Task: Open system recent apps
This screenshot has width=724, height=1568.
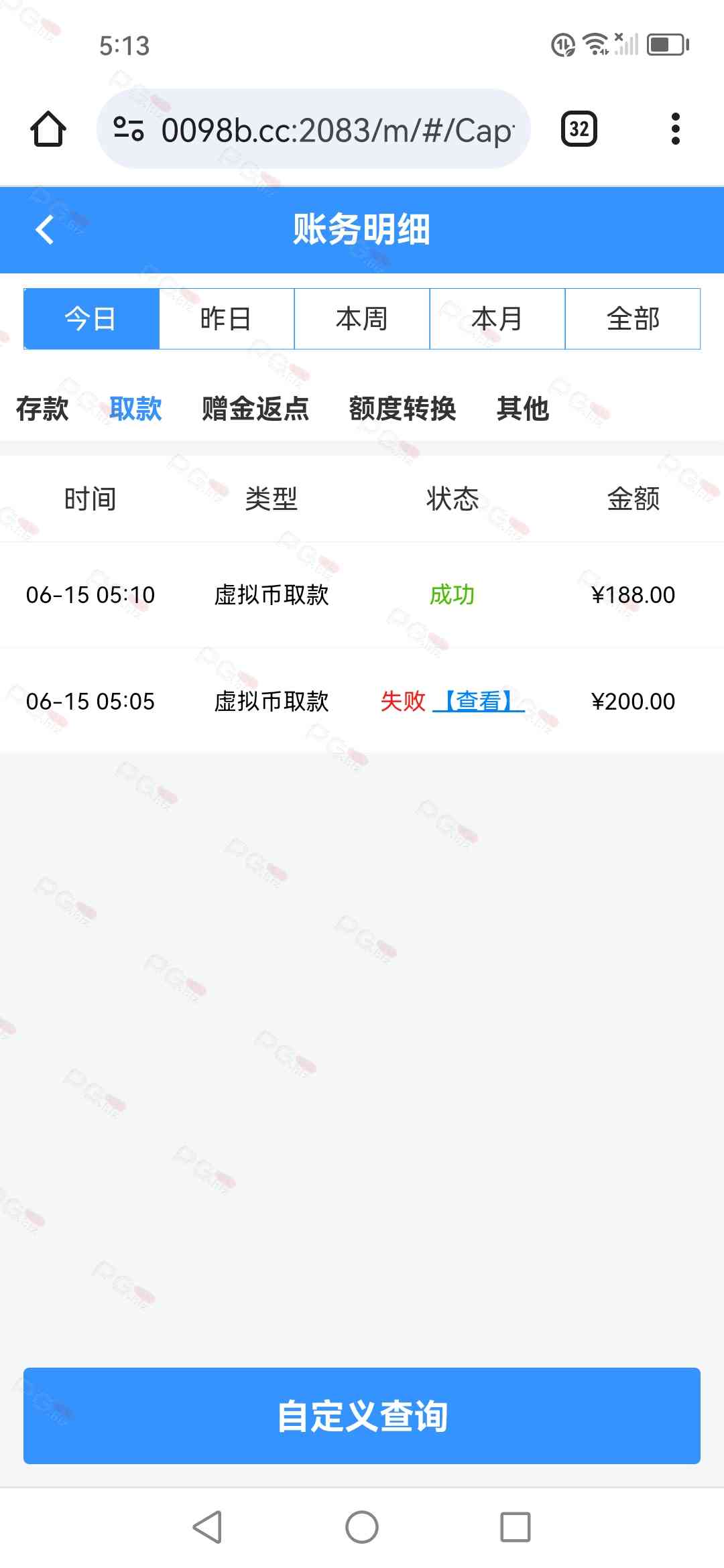Action: coord(516,1528)
